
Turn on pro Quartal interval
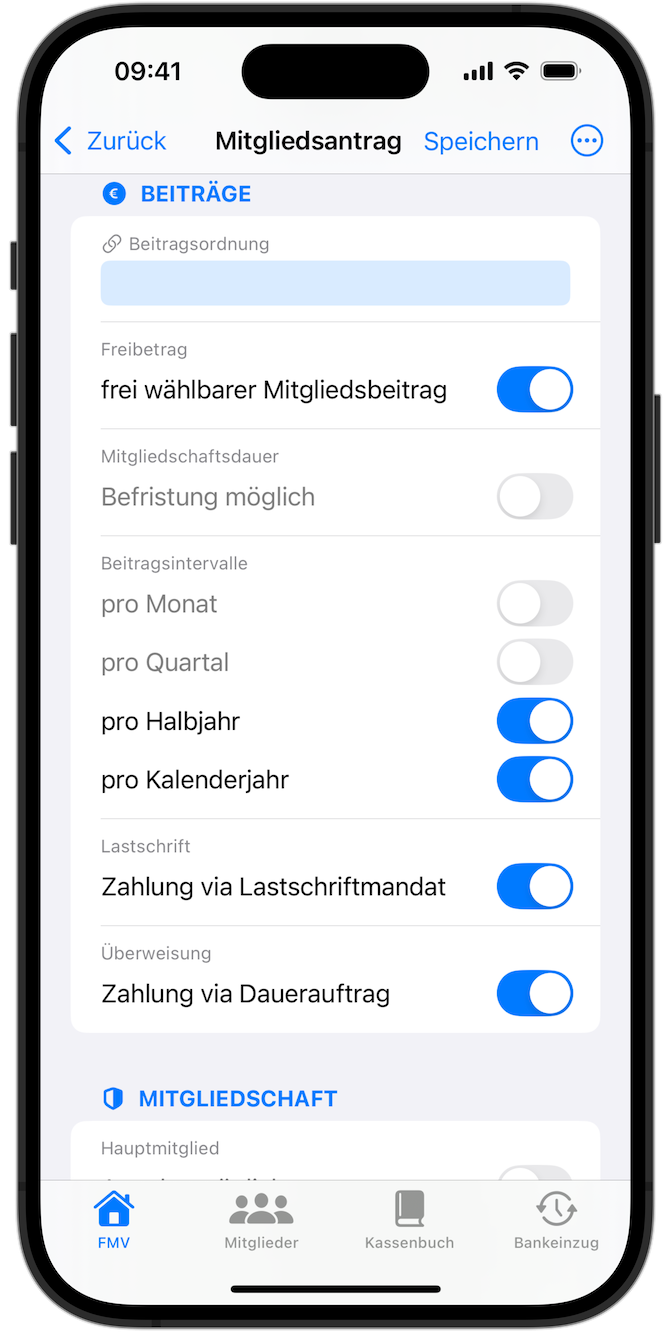pyautogui.click(x=535, y=662)
